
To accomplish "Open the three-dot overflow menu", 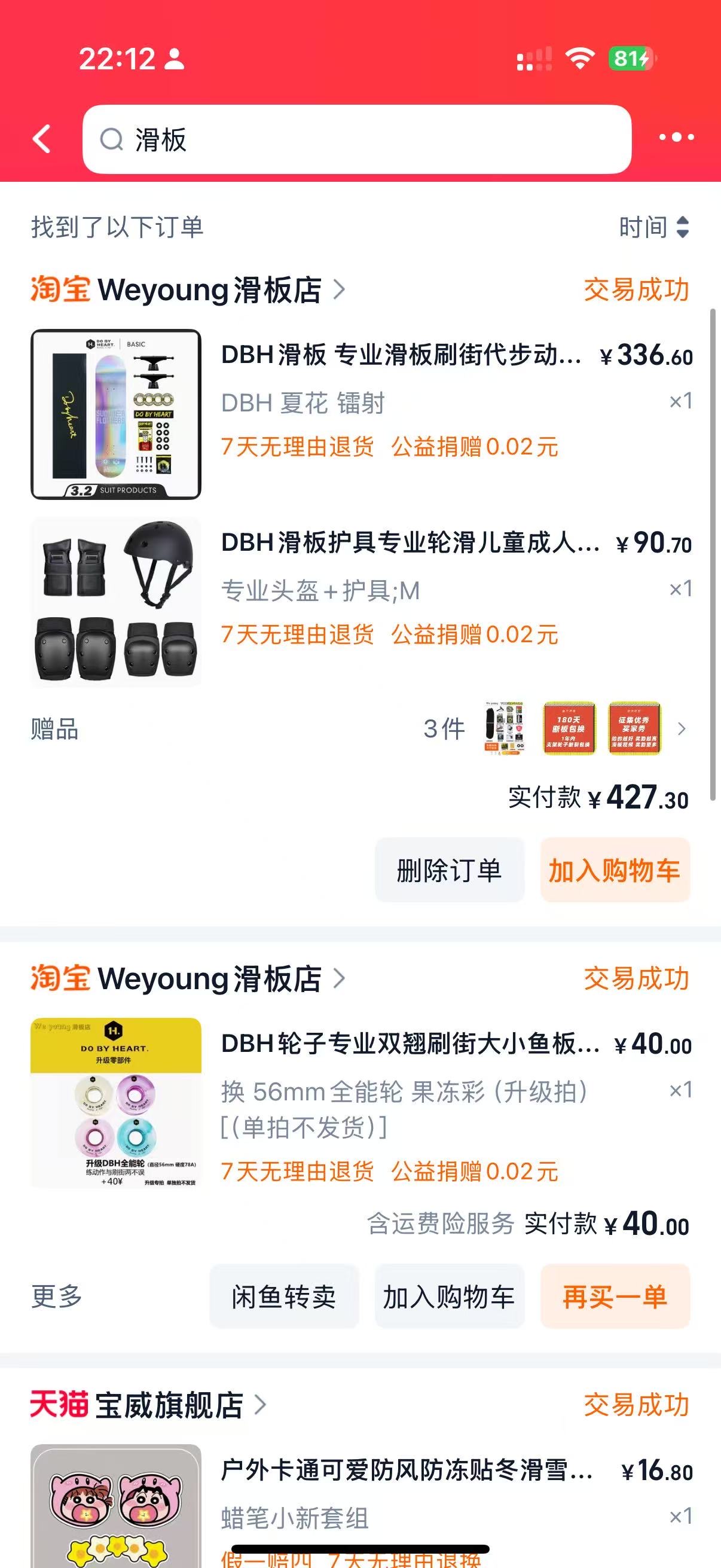I will (x=677, y=138).
